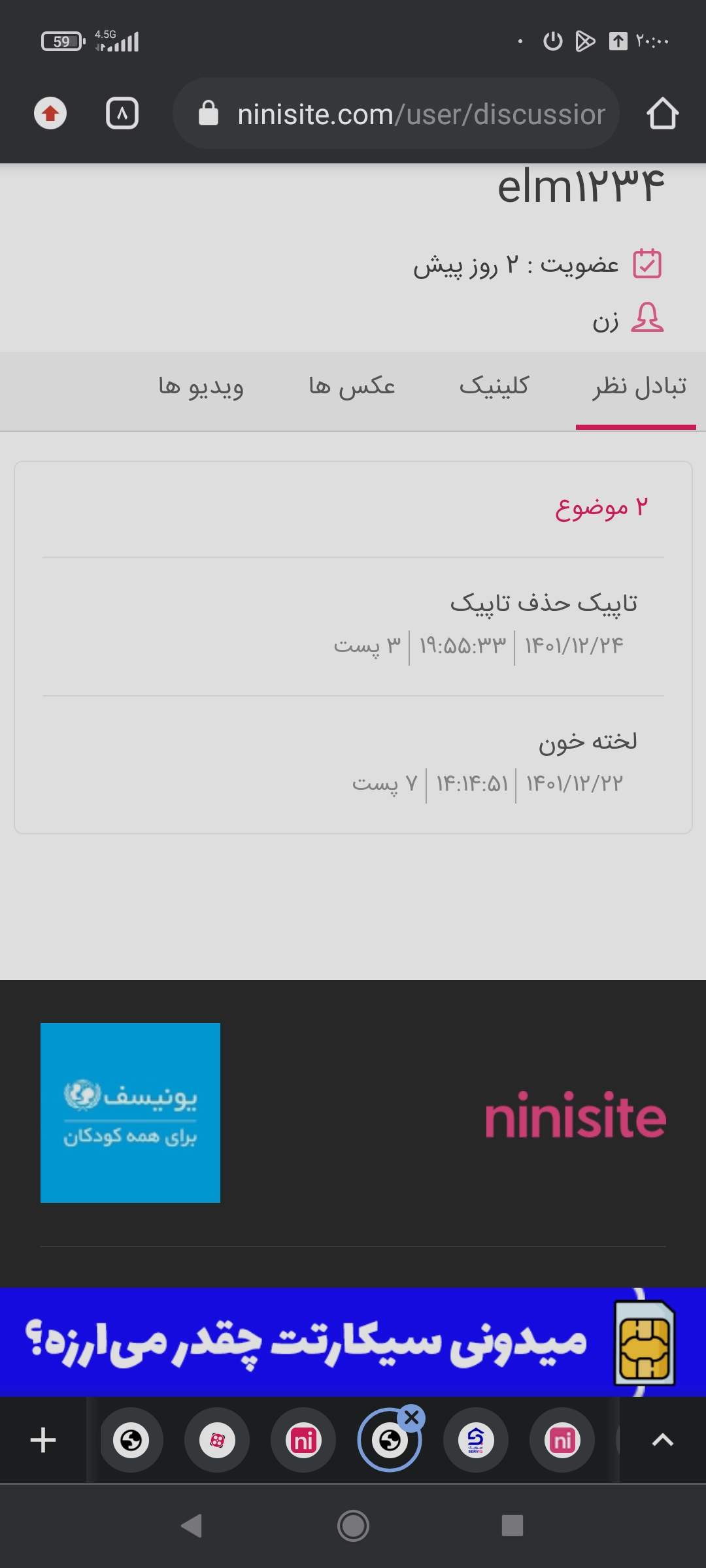Switch to the عکس ها tab

coord(352,386)
